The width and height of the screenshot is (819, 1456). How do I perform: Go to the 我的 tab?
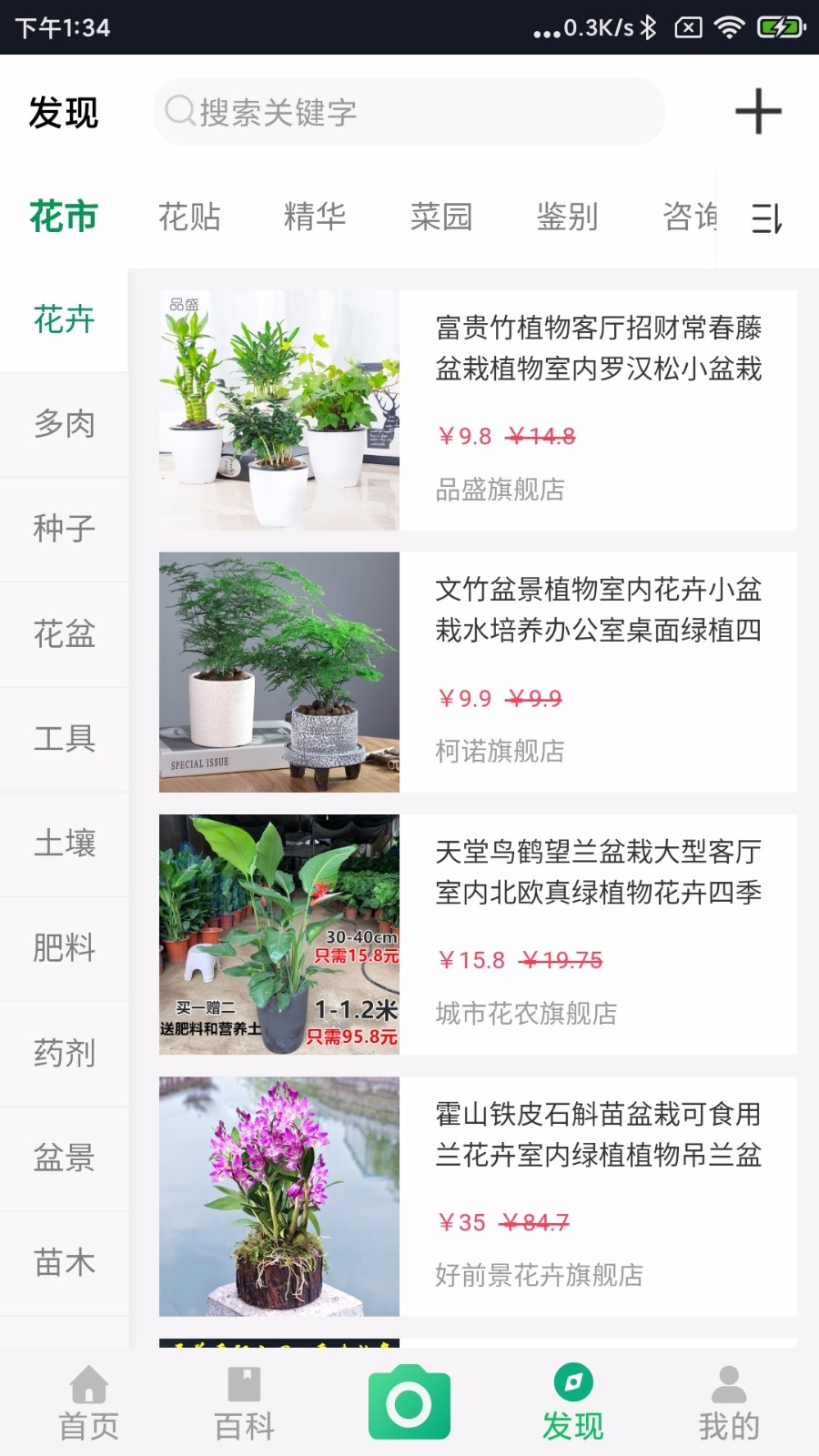click(x=729, y=1403)
